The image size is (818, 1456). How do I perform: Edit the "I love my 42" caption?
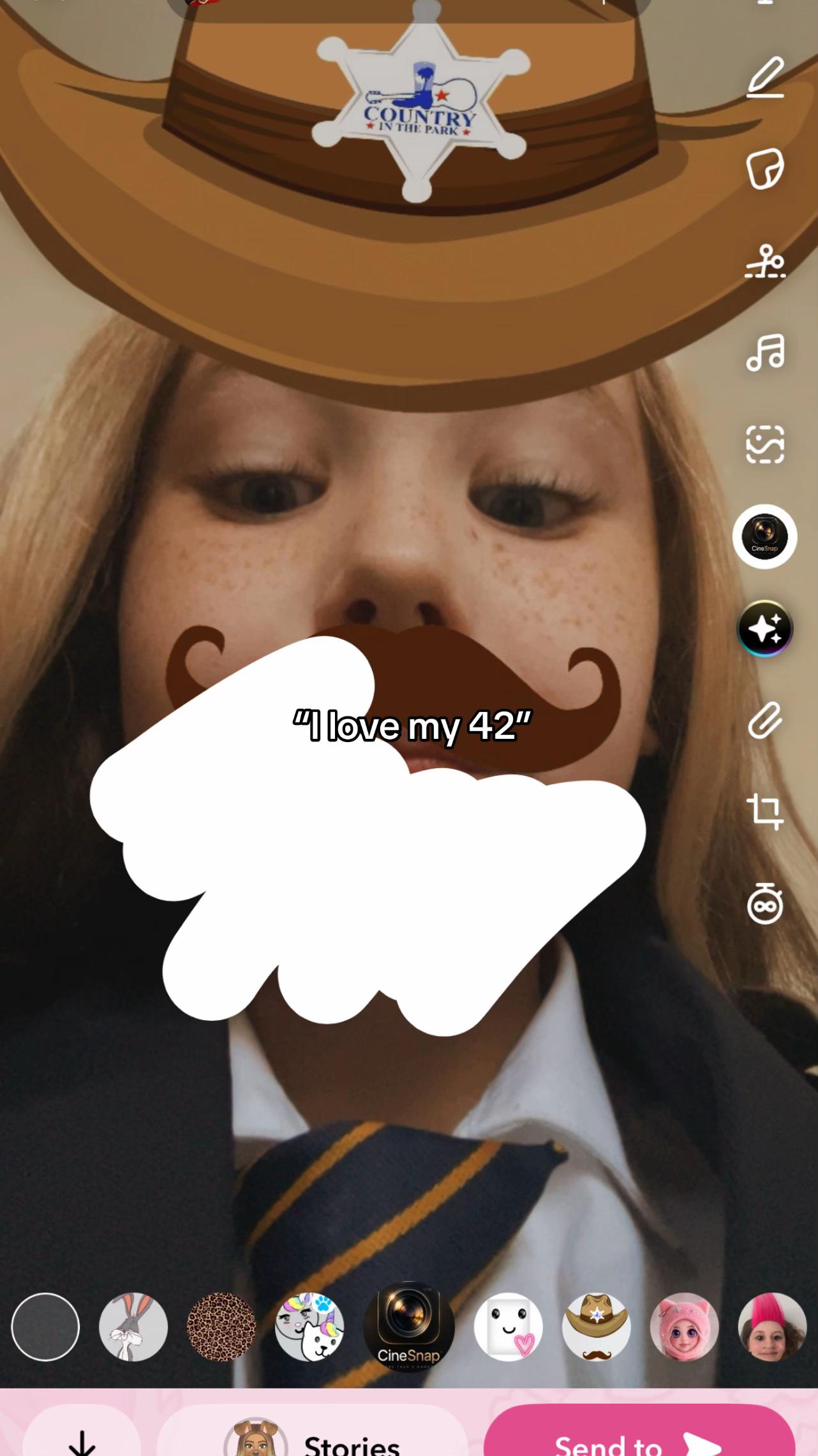point(412,726)
